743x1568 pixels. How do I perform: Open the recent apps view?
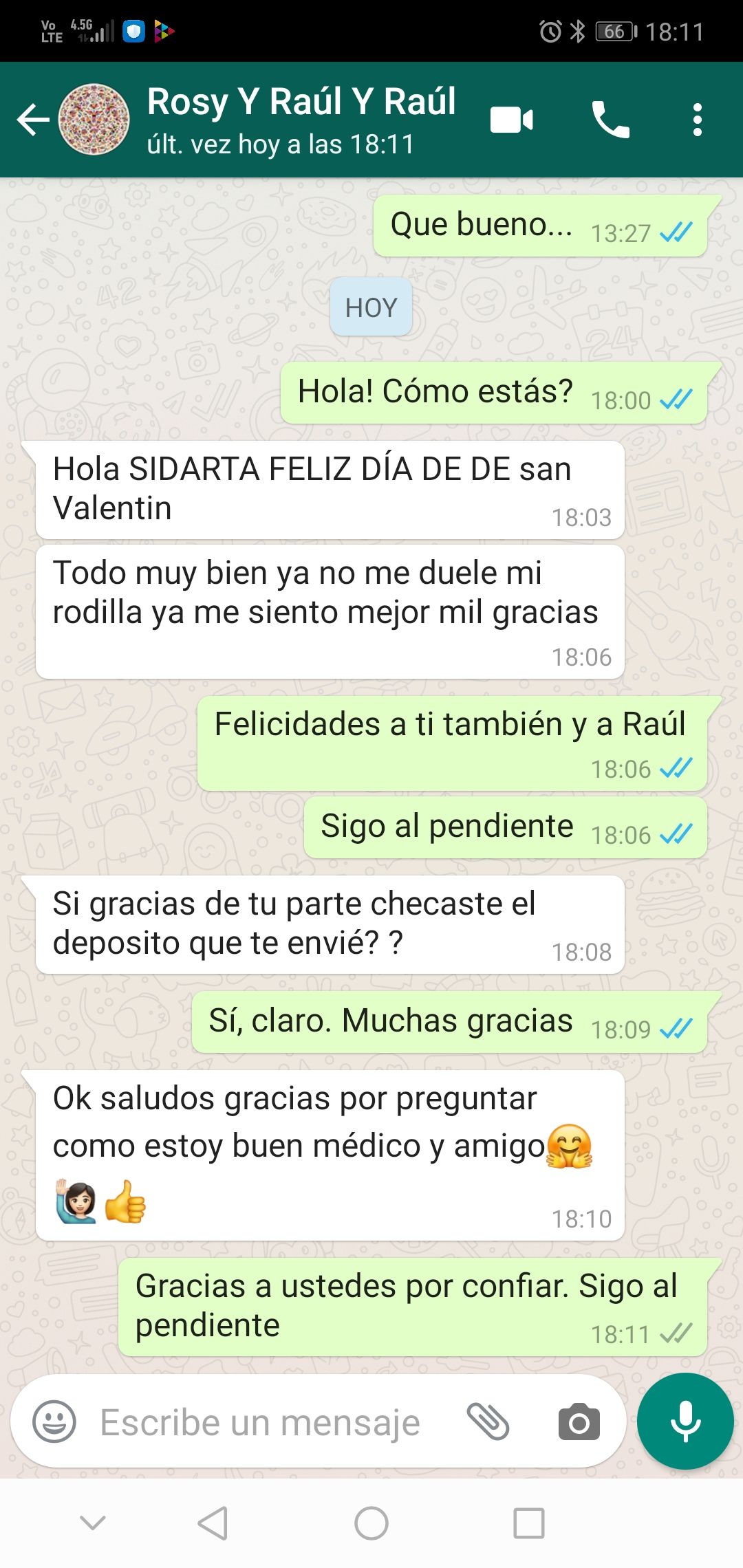click(x=529, y=1523)
